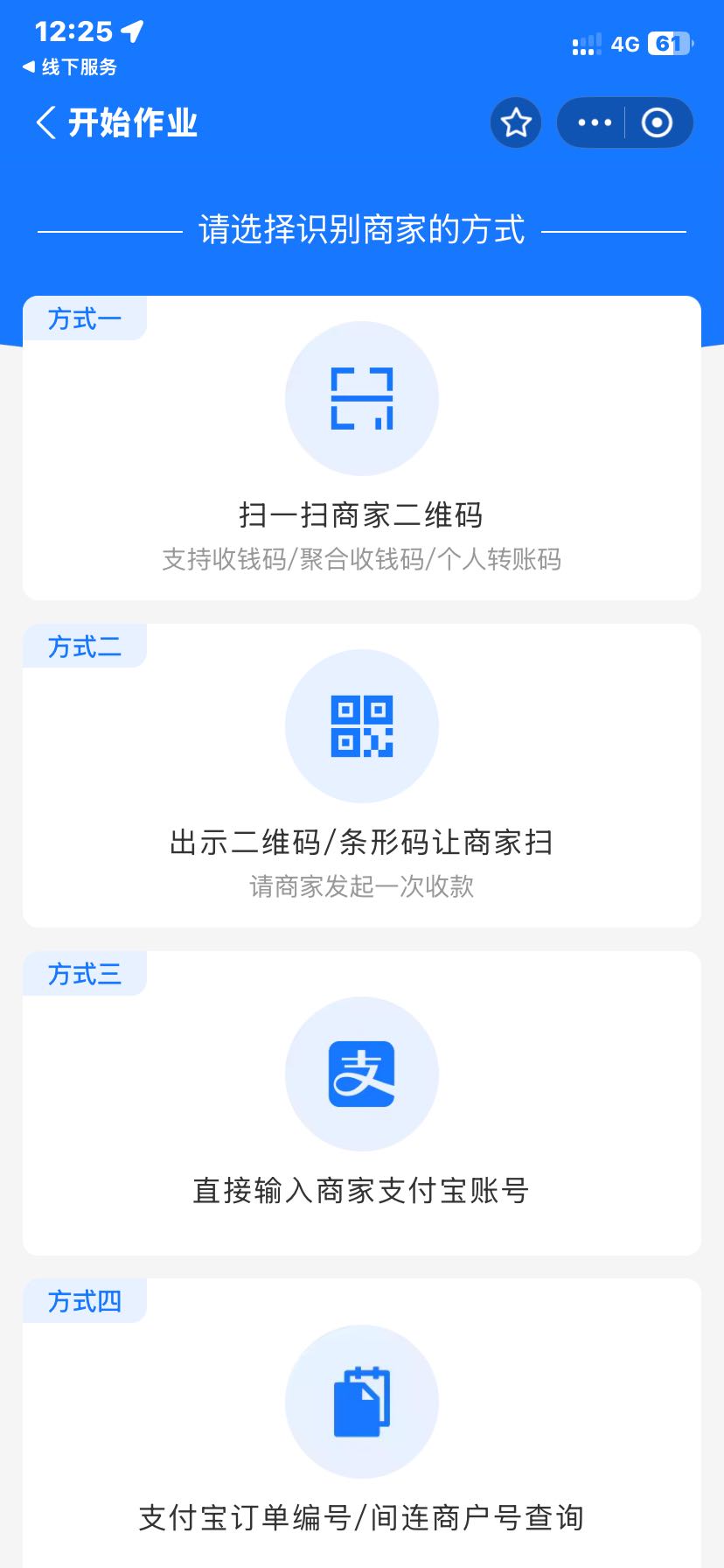The width and height of the screenshot is (724, 1568).
Task: Tap the 方式一 label tag
Action: (x=84, y=318)
